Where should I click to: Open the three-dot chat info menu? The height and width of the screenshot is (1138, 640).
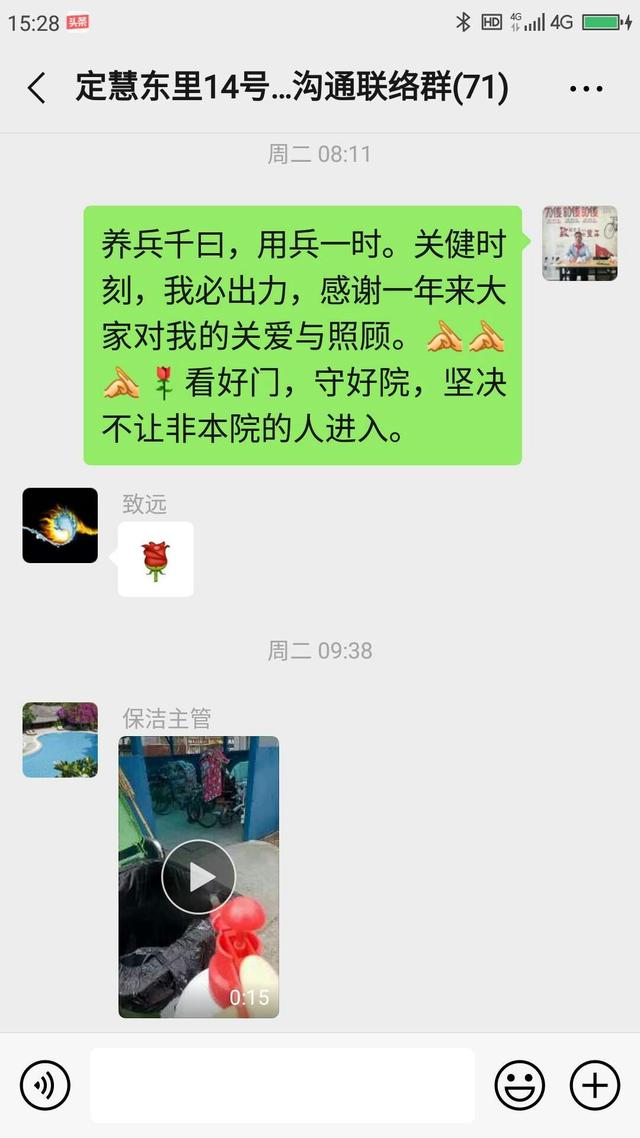(x=586, y=89)
